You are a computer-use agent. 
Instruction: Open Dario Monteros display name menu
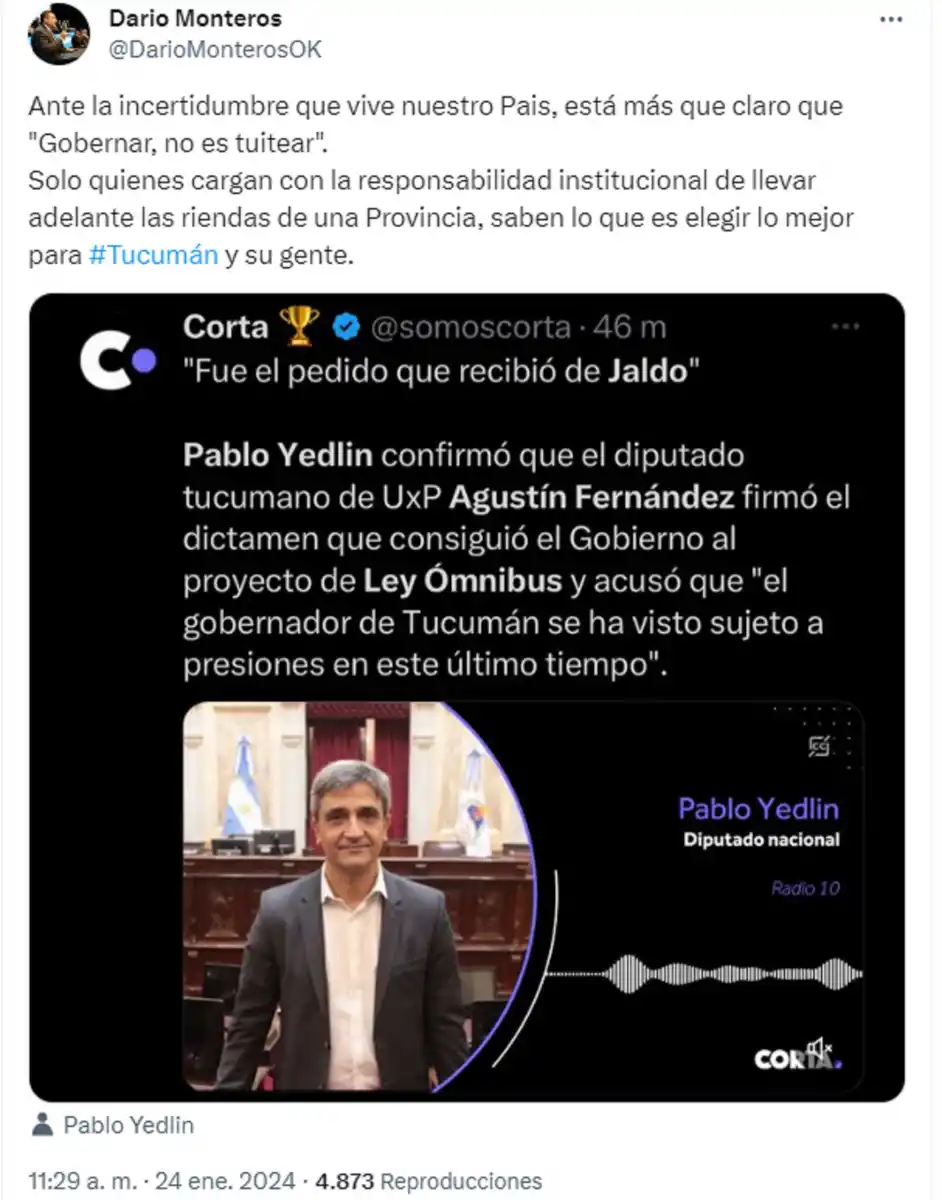pyautogui.click(x=196, y=17)
